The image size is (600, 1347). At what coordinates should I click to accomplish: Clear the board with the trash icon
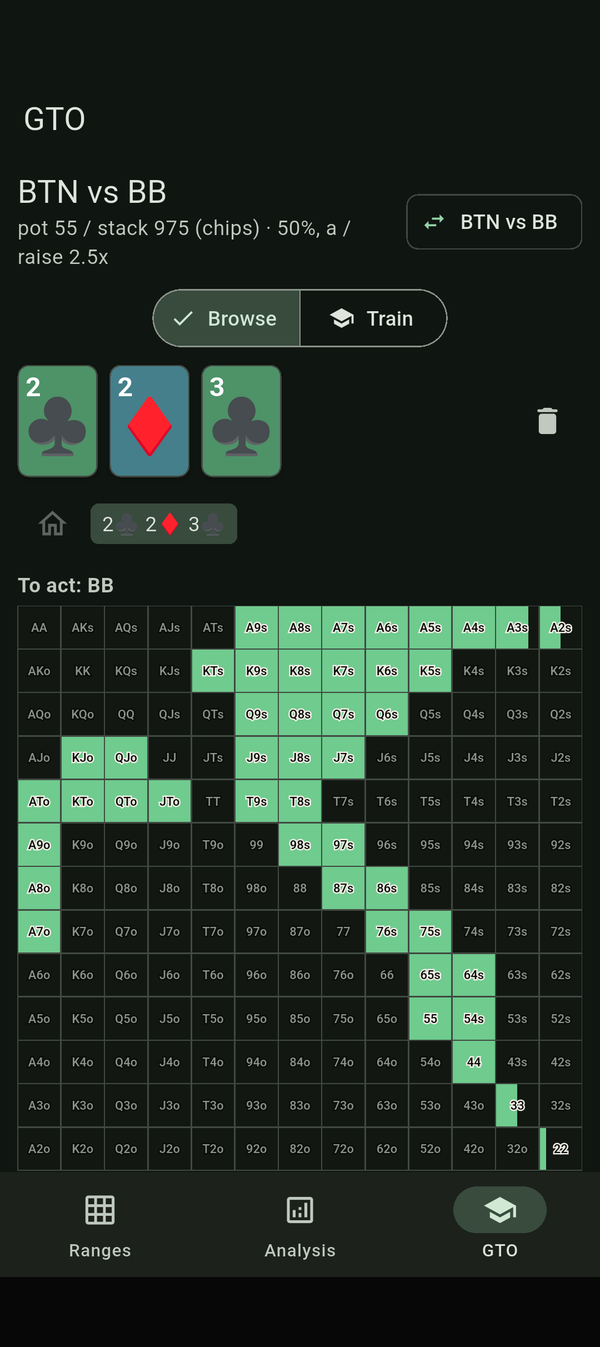click(547, 421)
